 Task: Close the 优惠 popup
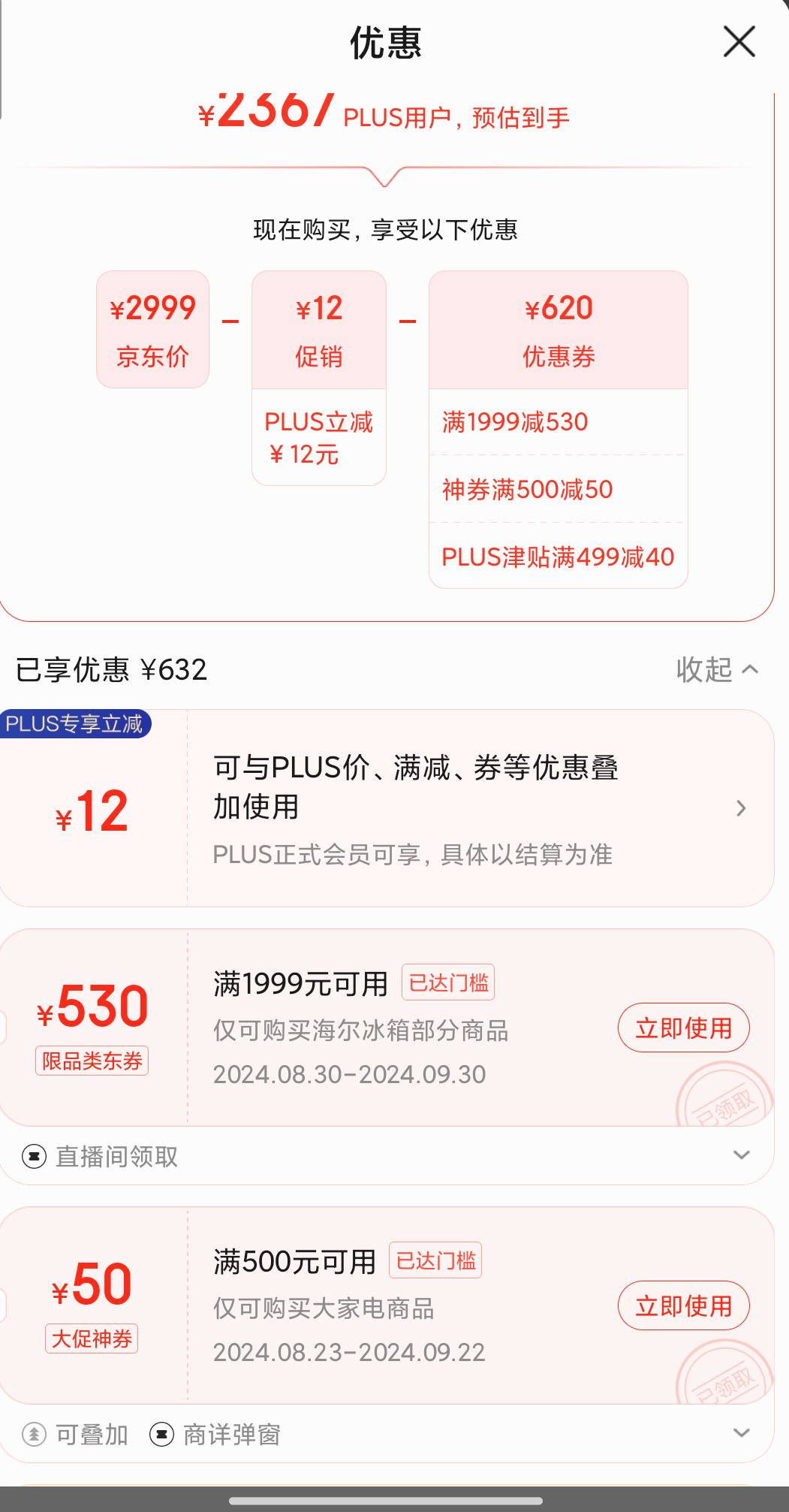pyautogui.click(x=739, y=43)
